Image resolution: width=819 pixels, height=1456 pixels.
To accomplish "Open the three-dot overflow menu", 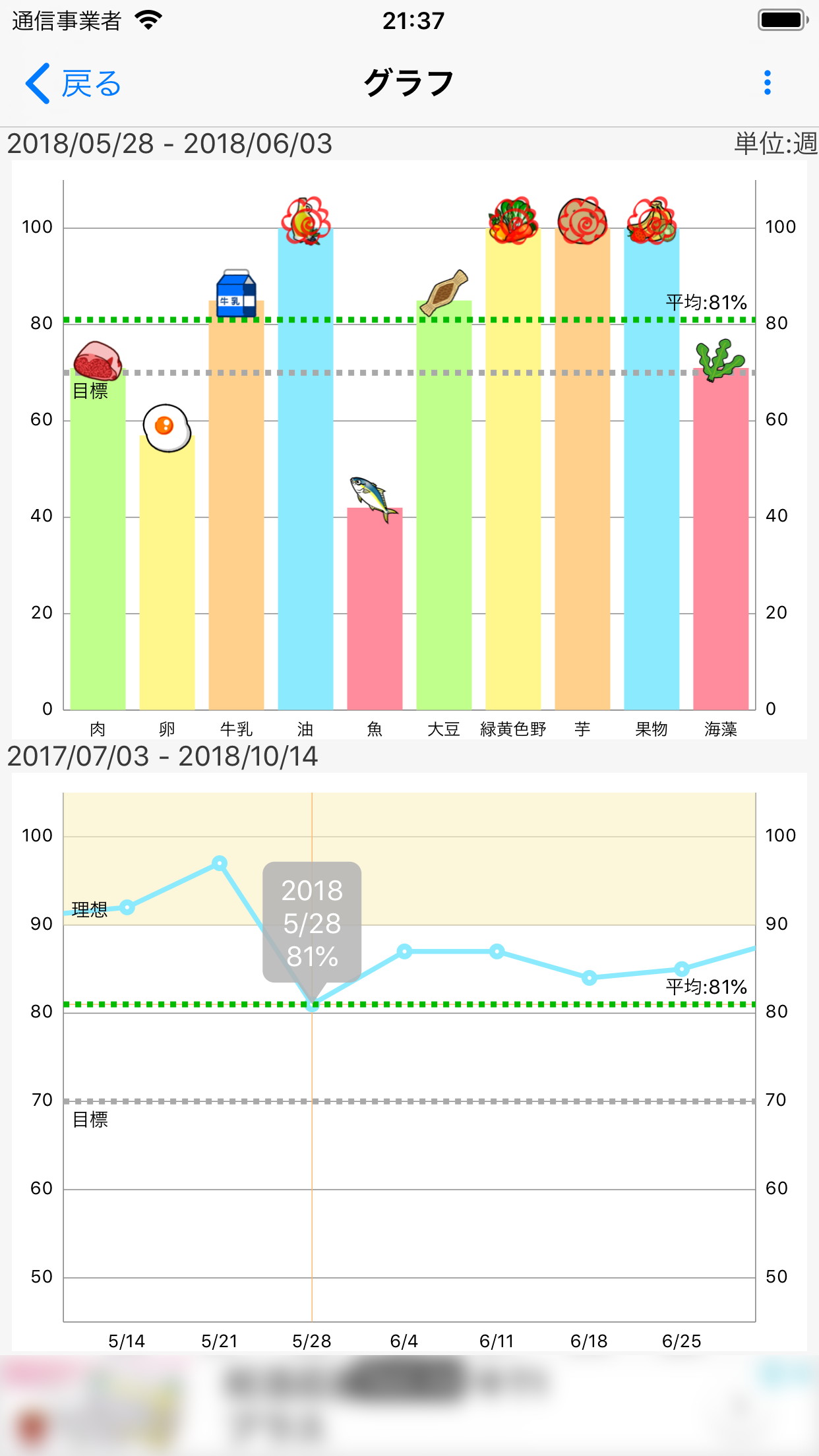I will (x=767, y=83).
